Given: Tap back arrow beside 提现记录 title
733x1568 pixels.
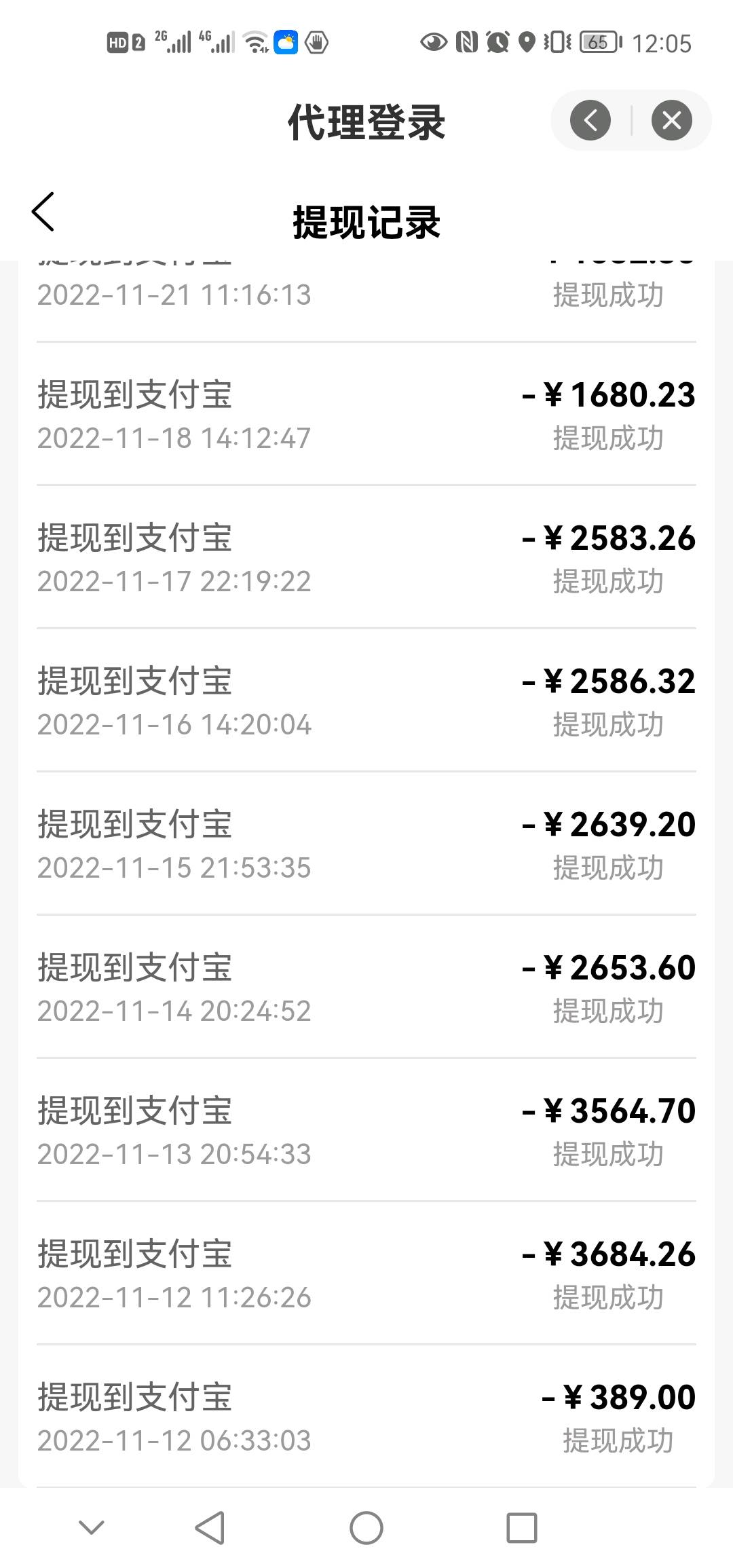Looking at the screenshot, I should [x=43, y=212].
